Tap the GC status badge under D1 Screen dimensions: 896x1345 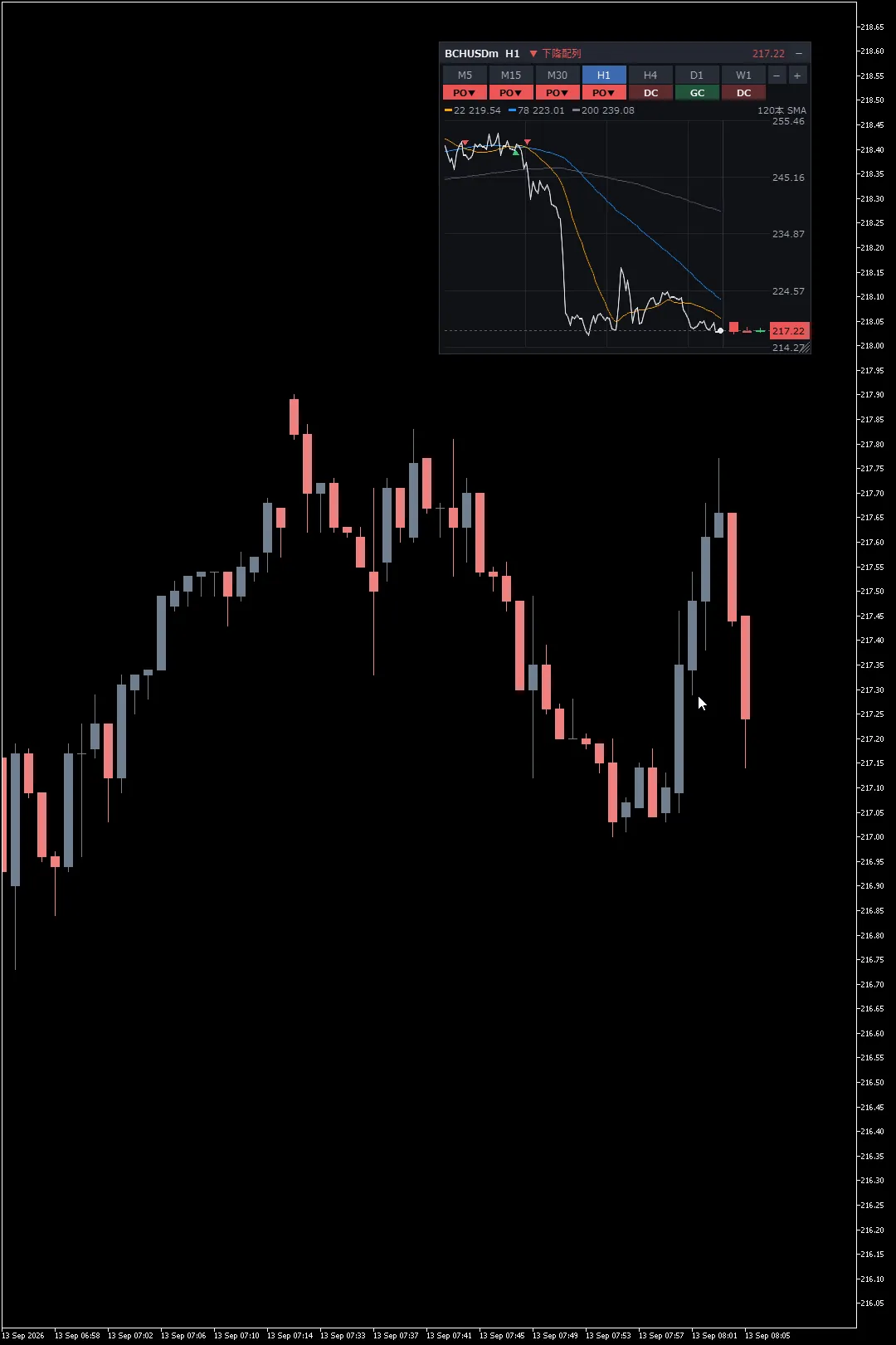click(x=697, y=93)
